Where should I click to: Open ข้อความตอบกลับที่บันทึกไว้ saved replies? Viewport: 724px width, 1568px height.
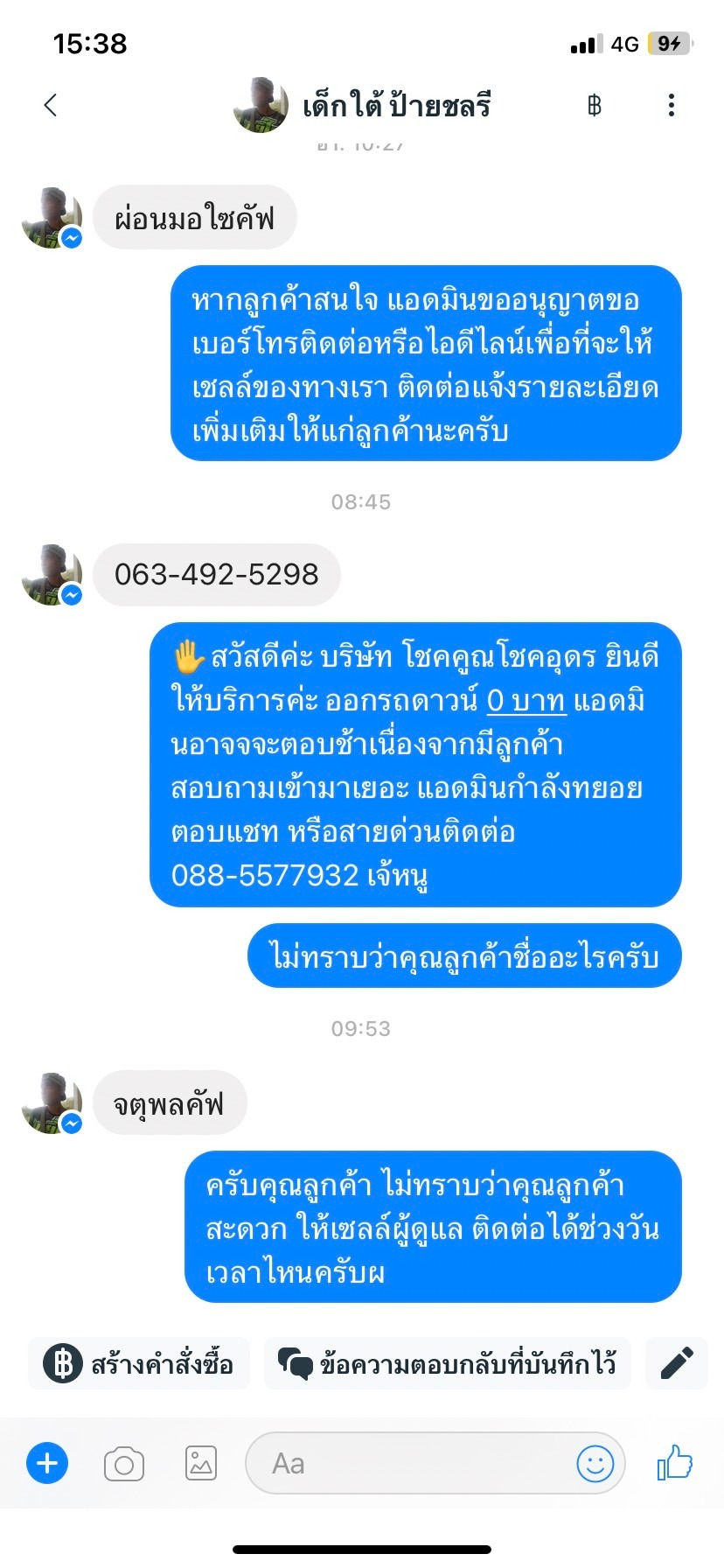click(x=448, y=1363)
